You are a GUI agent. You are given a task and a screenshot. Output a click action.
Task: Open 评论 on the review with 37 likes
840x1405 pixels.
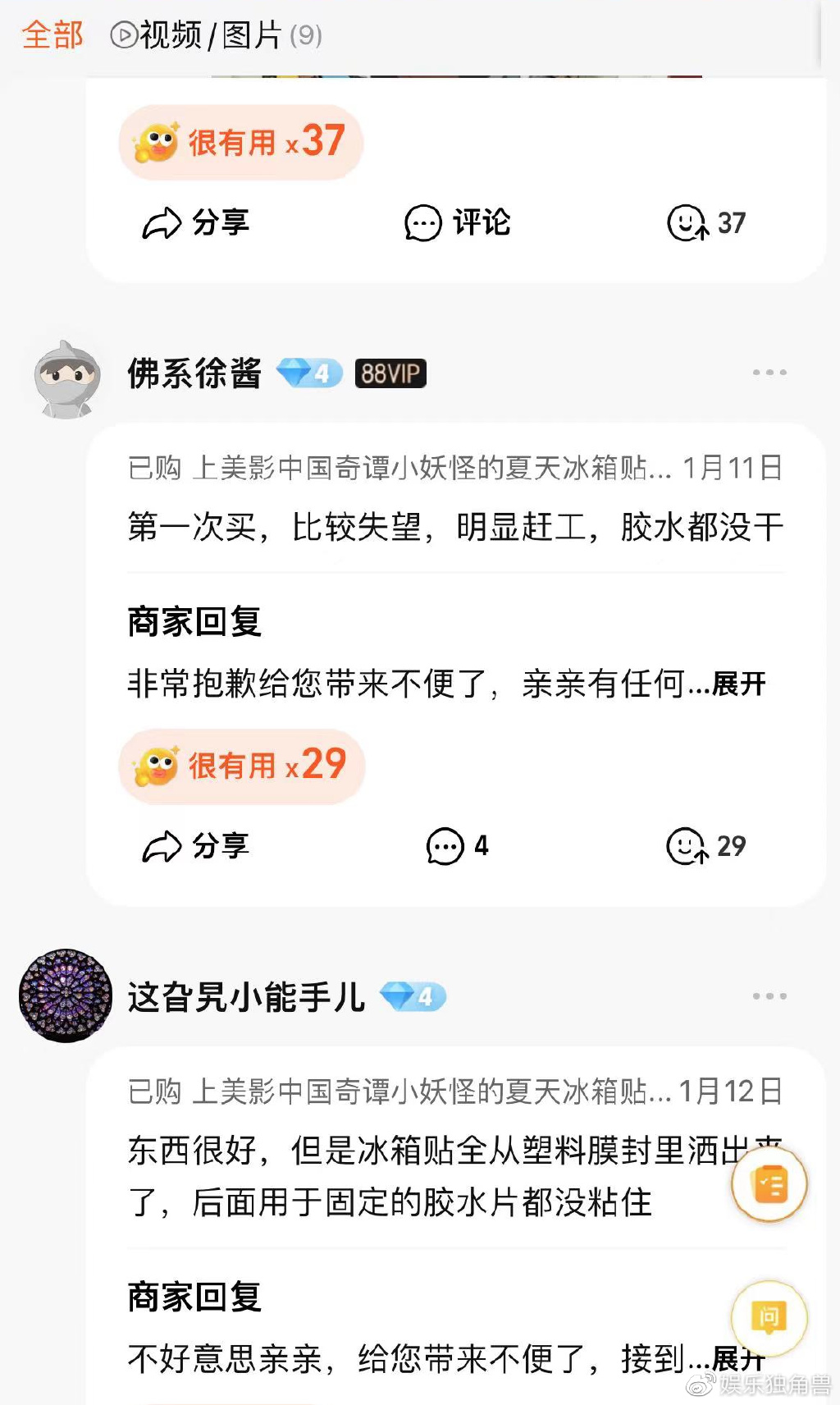pyautogui.click(x=457, y=222)
